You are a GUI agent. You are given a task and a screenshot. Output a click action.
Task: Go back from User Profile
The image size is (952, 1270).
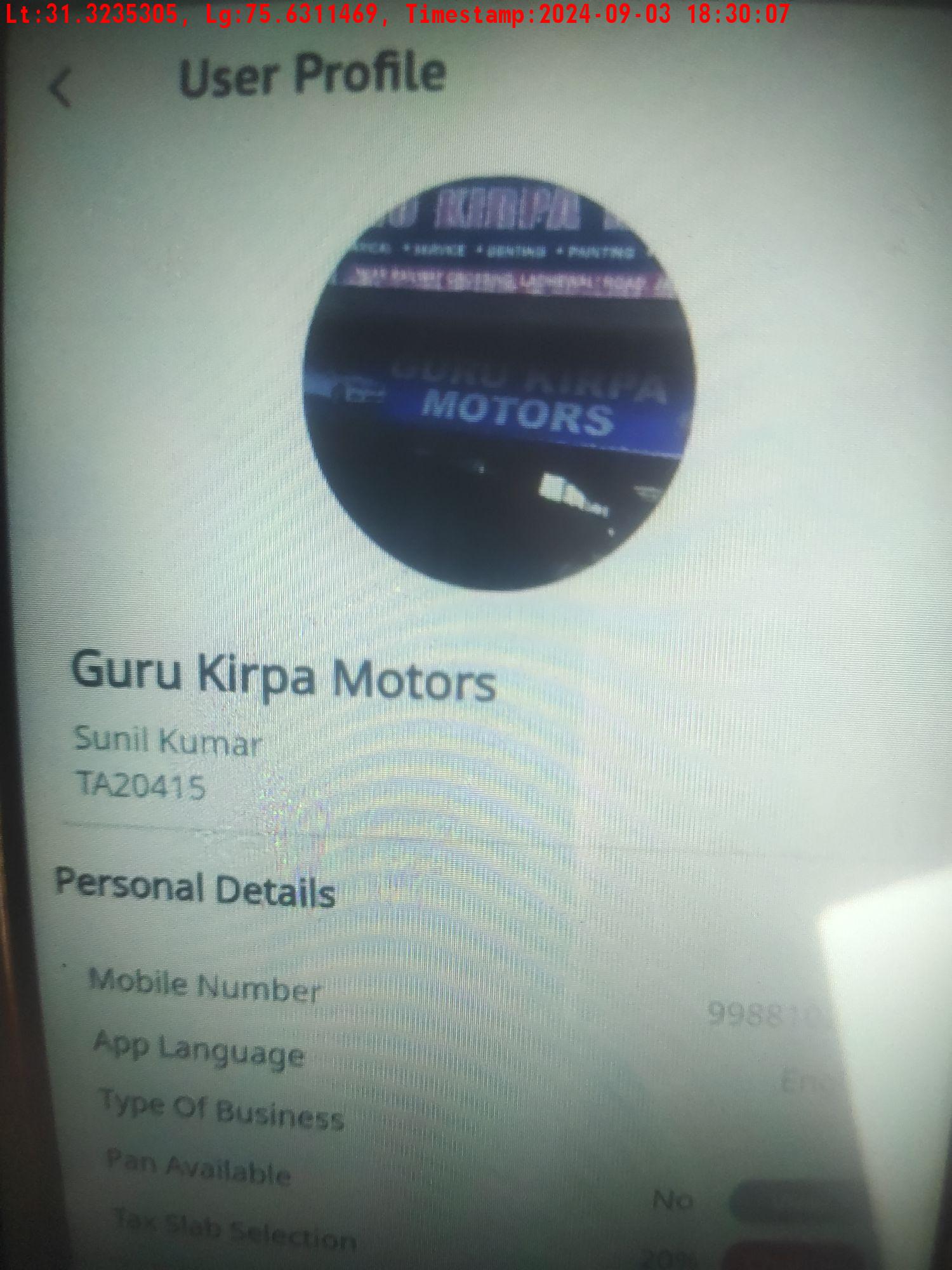pyautogui.click(x=60, y=88)
